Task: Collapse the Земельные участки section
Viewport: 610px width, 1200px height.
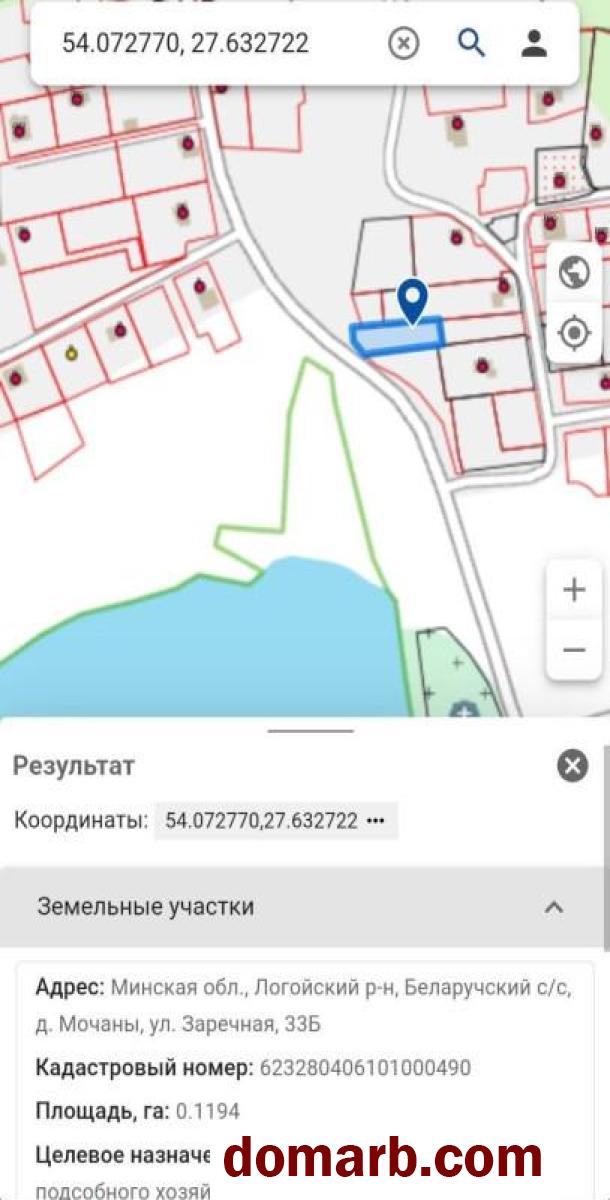Action: (x=553, y=907)
